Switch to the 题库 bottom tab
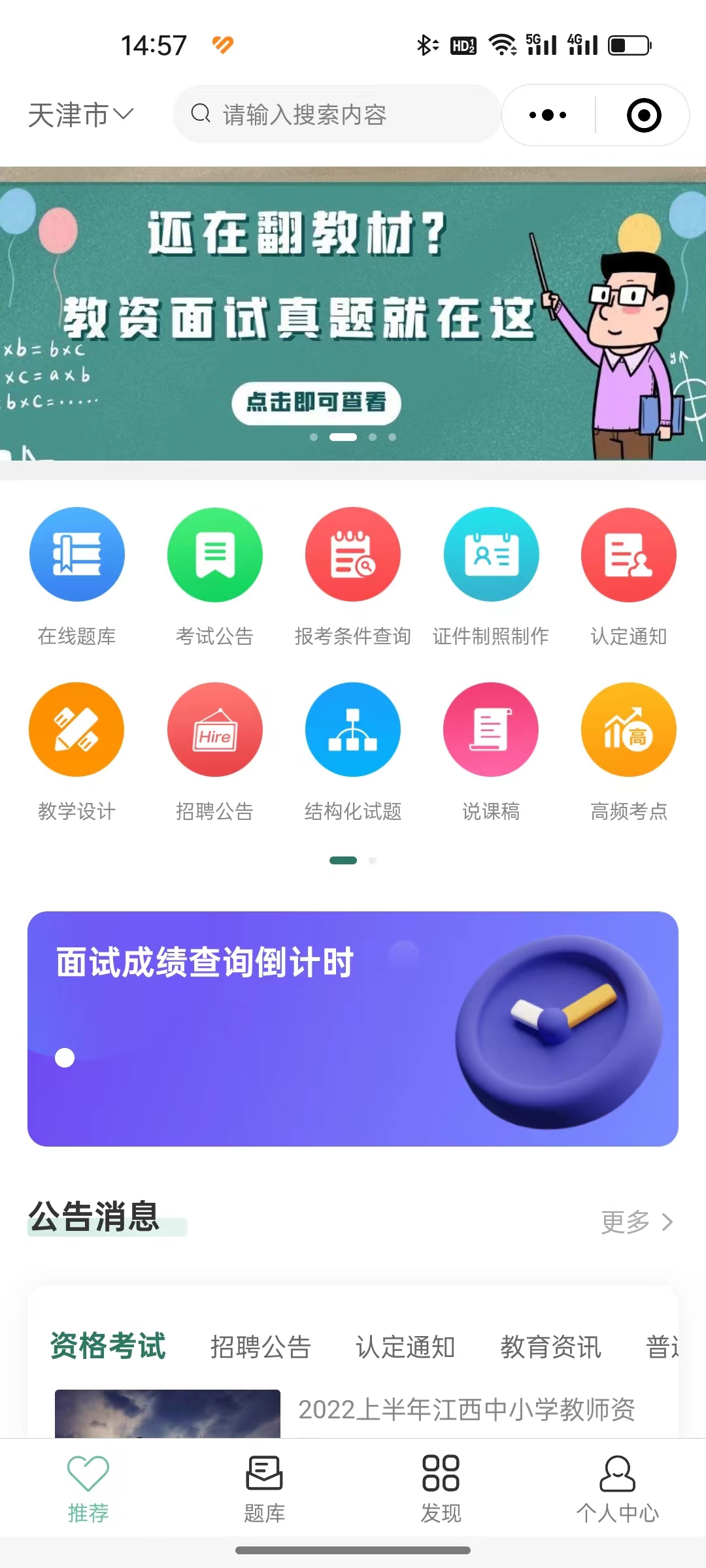The image size is (706, 1568). point(264,1488)
